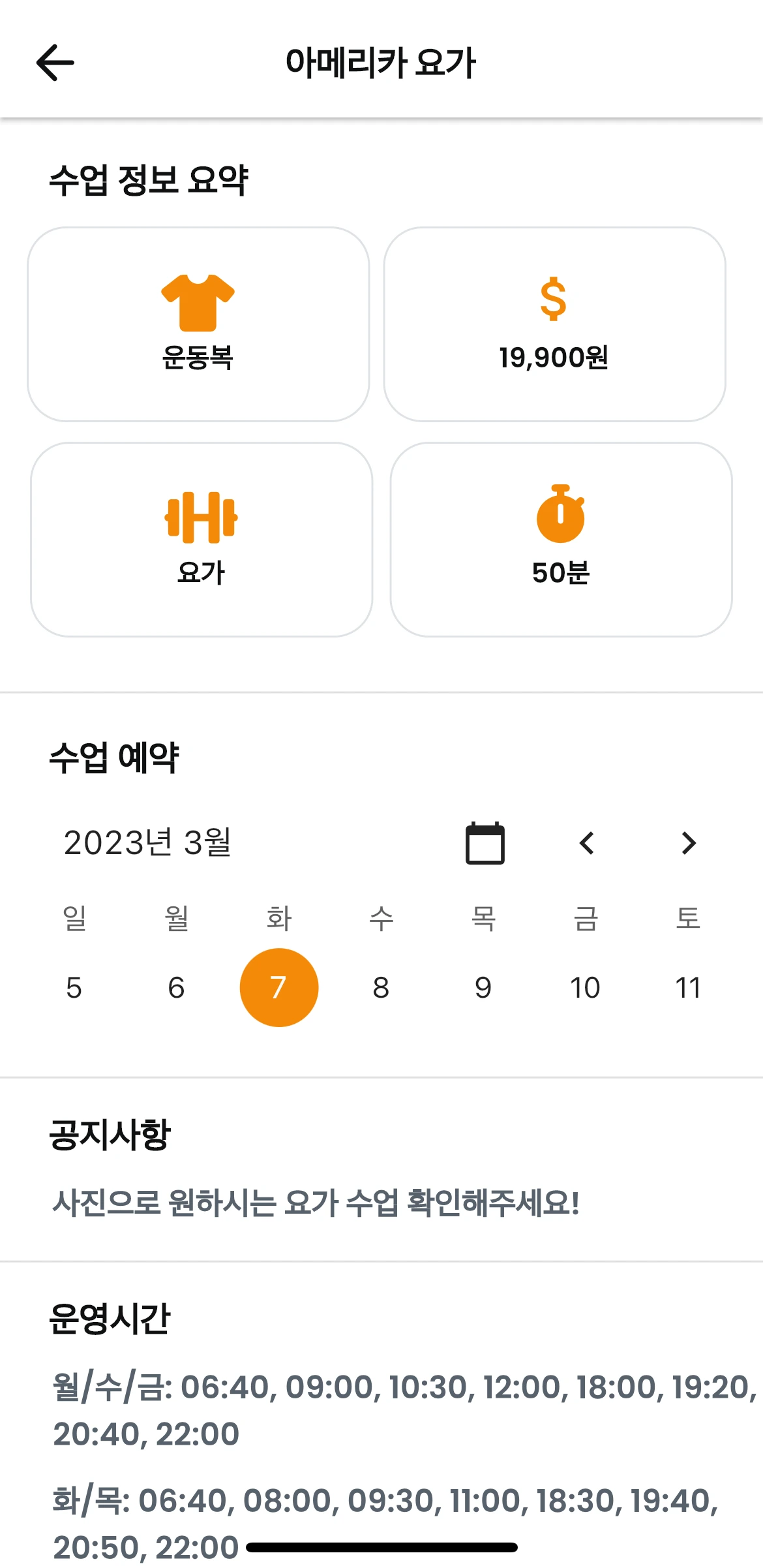This screenshot has height=1568, width=763.
Task: Select Friday the 10th
Action: (x=586, y=987)
